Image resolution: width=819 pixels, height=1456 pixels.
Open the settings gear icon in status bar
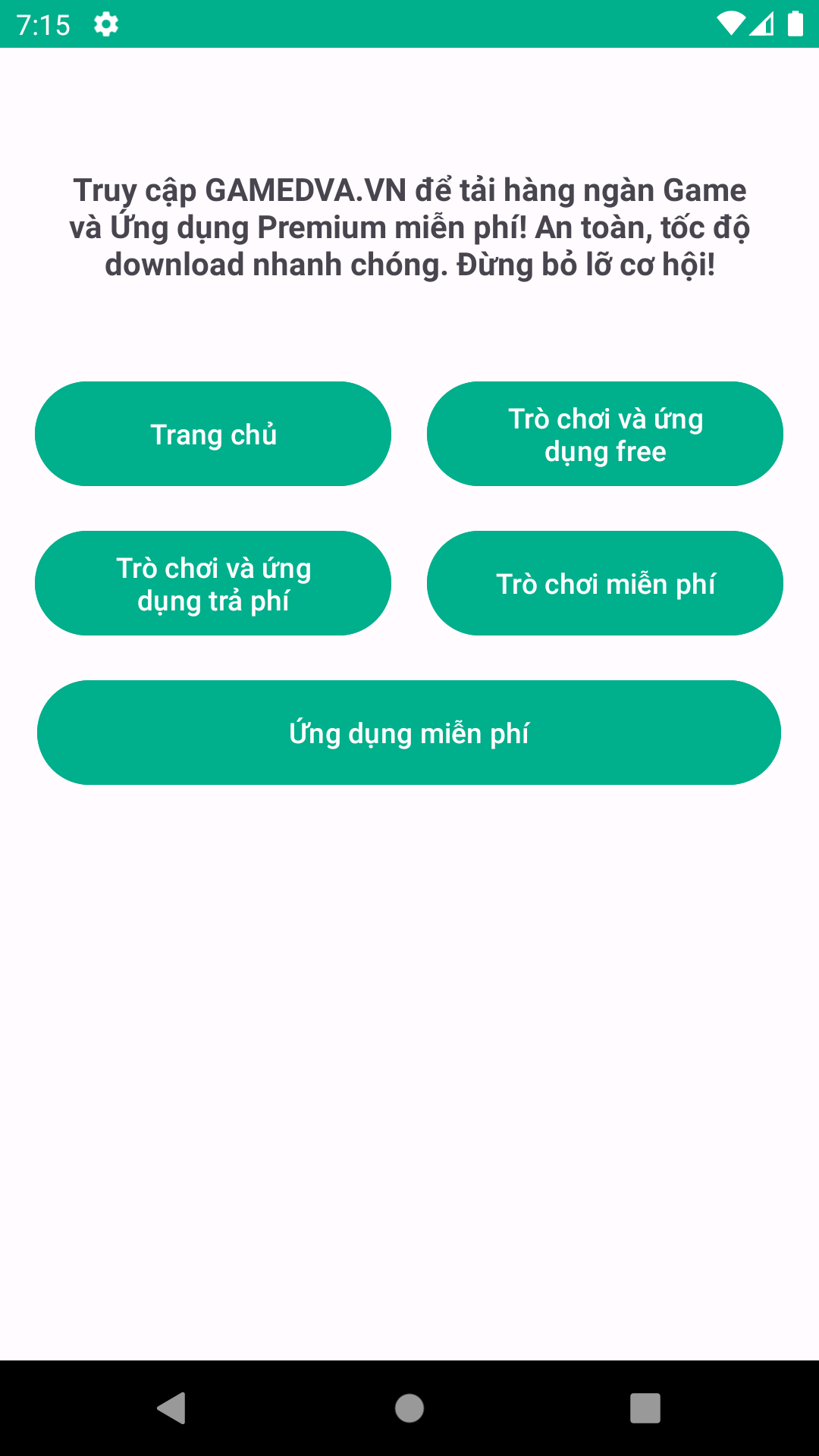click(x=106, y=23)
